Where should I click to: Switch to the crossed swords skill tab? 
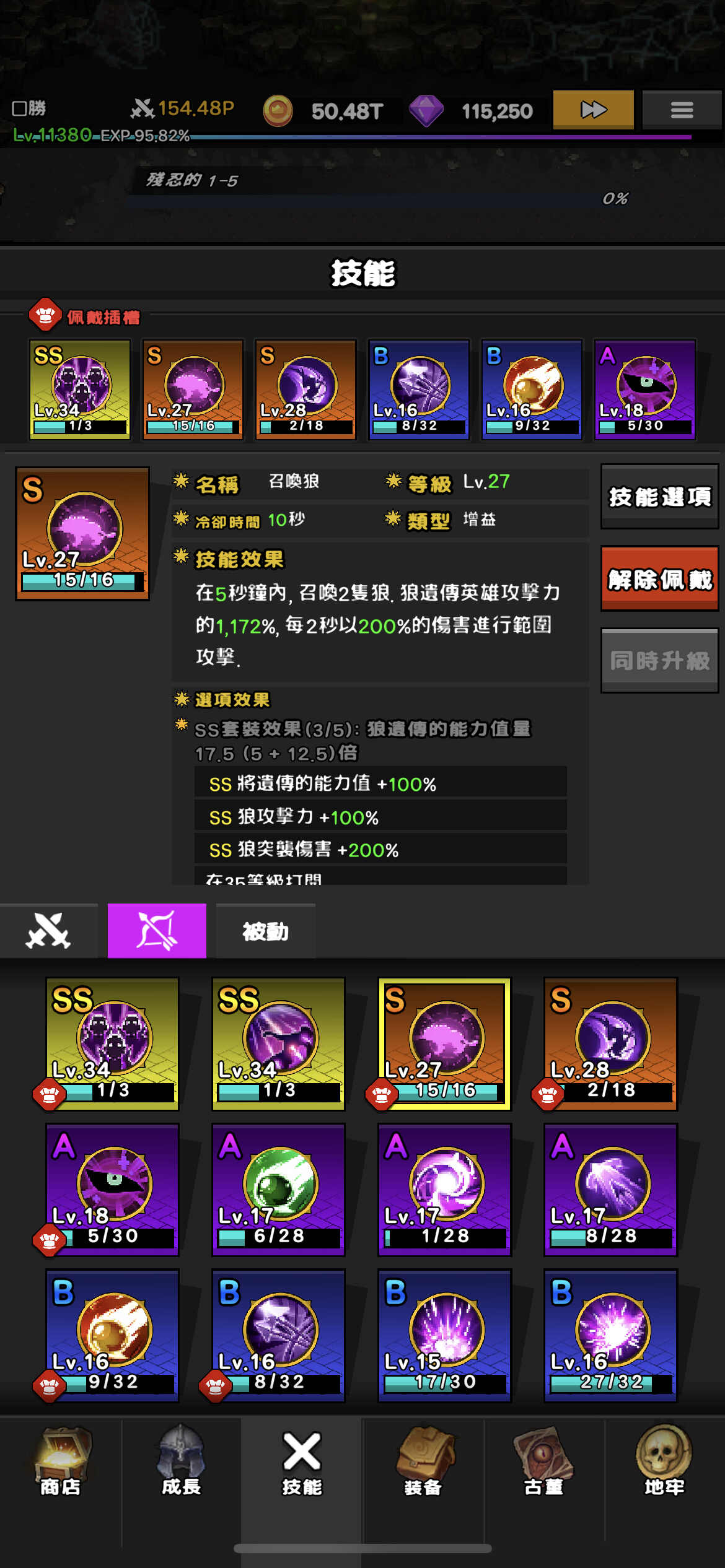coord(48,931)
